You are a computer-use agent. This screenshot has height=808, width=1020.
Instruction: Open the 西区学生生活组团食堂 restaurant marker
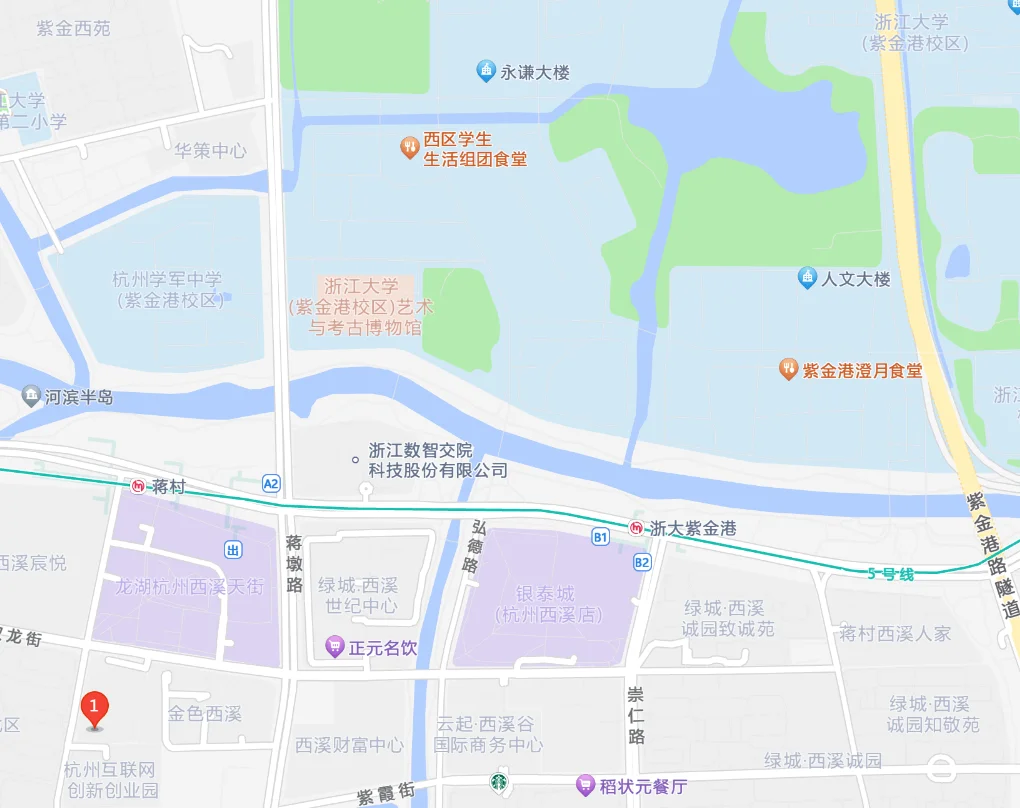(x=409, y=148)
